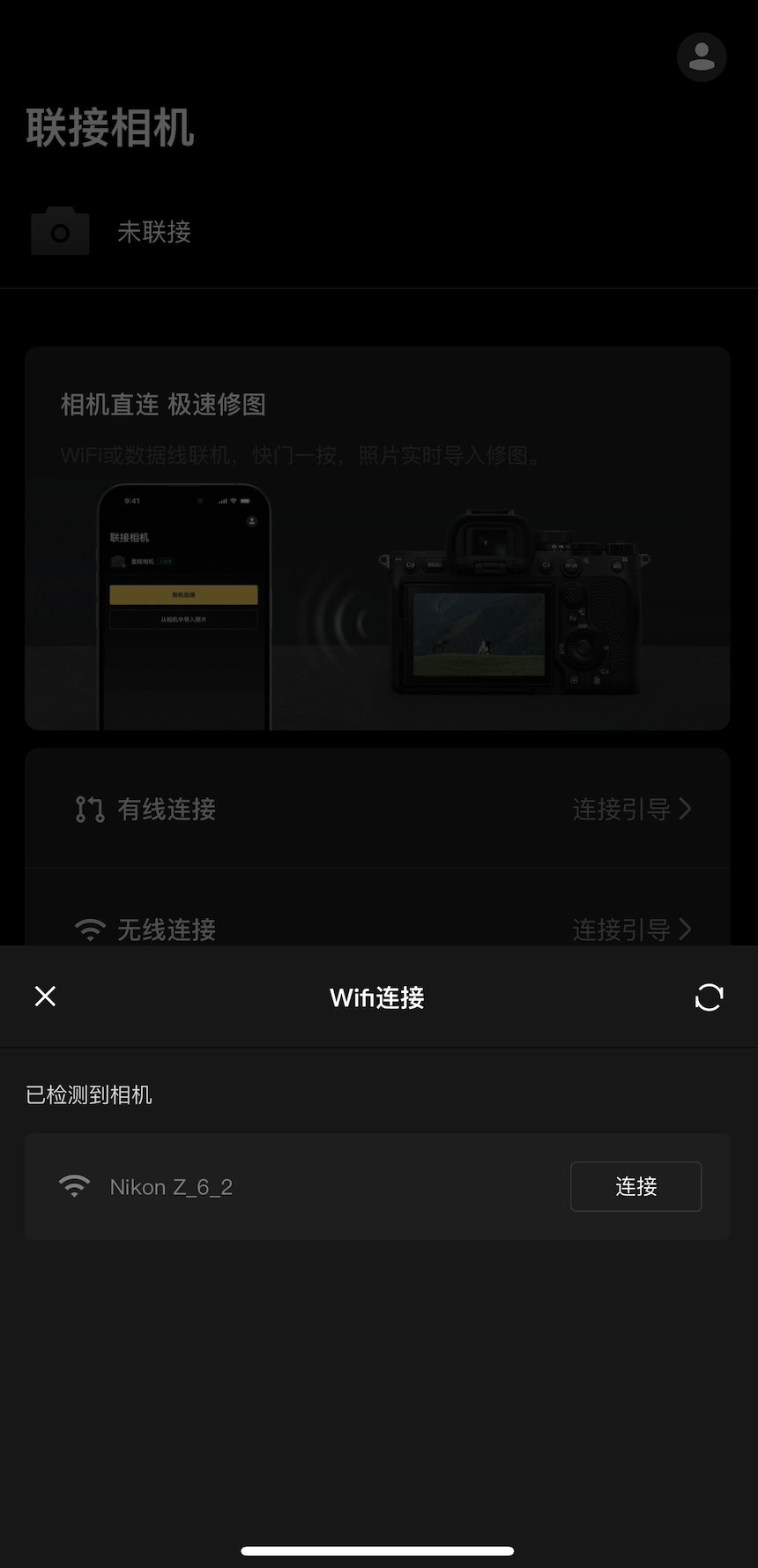Viewport: 758px width, 1568px height.
Task: Close the Wifi连接 panel
Action: coord(45,997)
